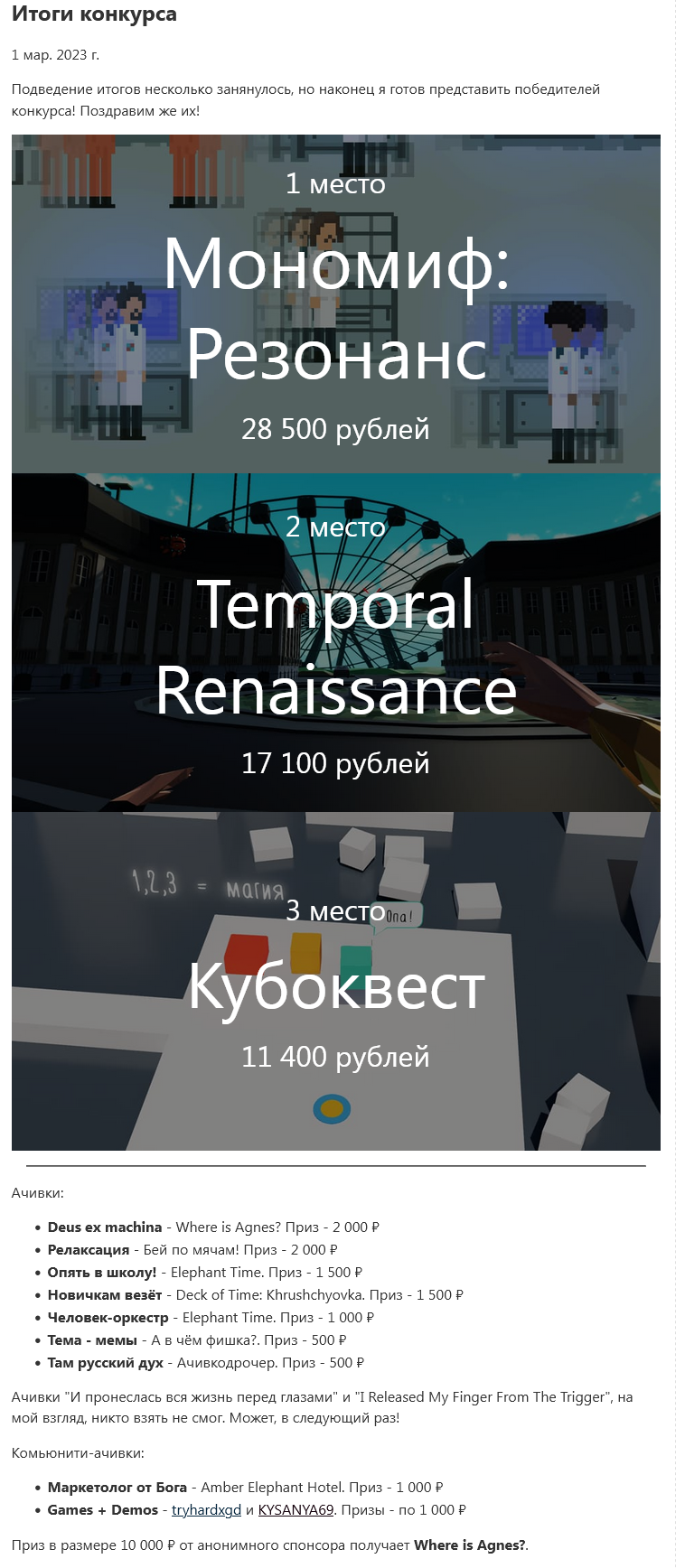Screen dimensions: 685x1568
Task: Open the Мономиф: Резонанс first place banner
Action: [335, 304]
